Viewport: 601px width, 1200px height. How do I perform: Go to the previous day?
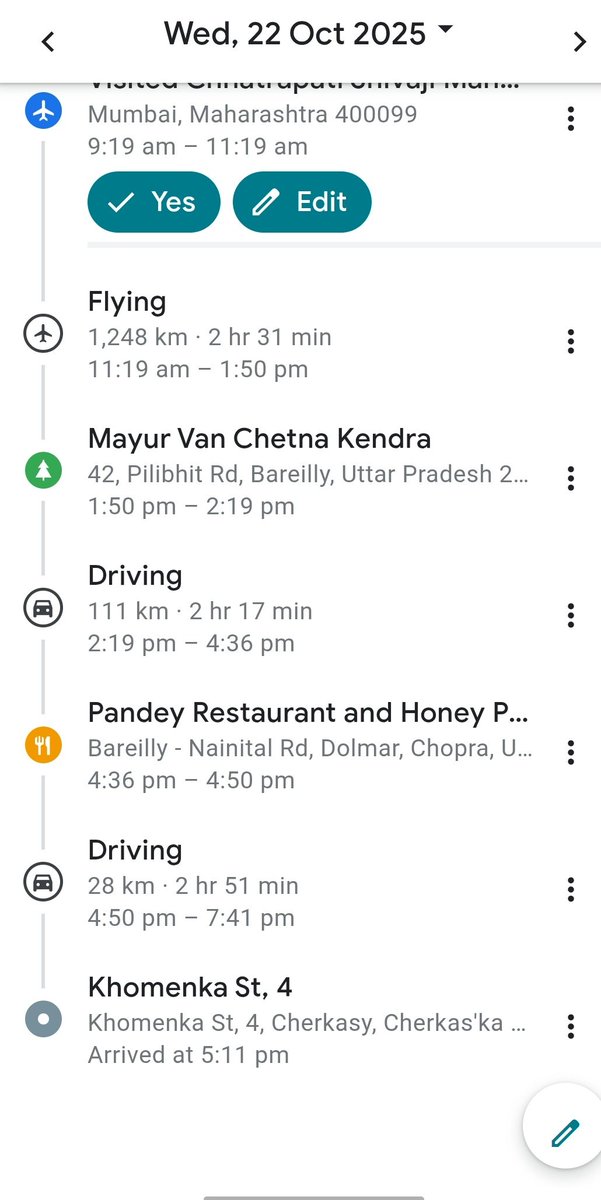[x=47, y=41]
